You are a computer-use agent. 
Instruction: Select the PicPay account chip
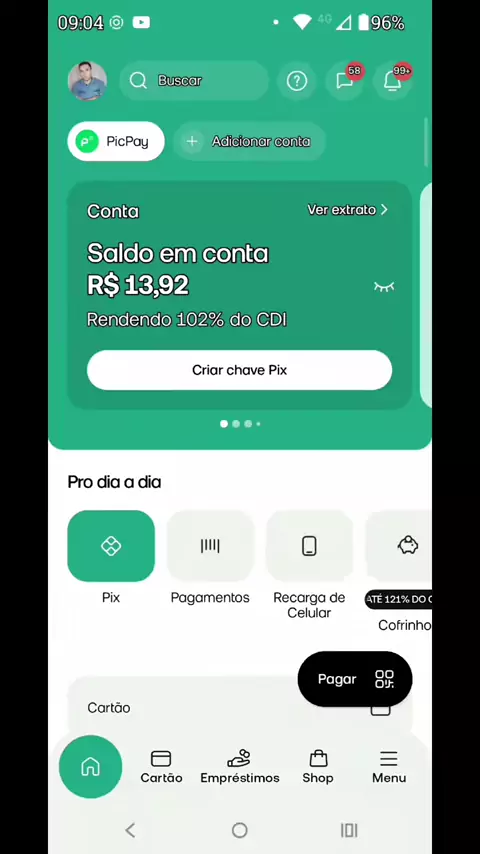(x=116, y=142)
